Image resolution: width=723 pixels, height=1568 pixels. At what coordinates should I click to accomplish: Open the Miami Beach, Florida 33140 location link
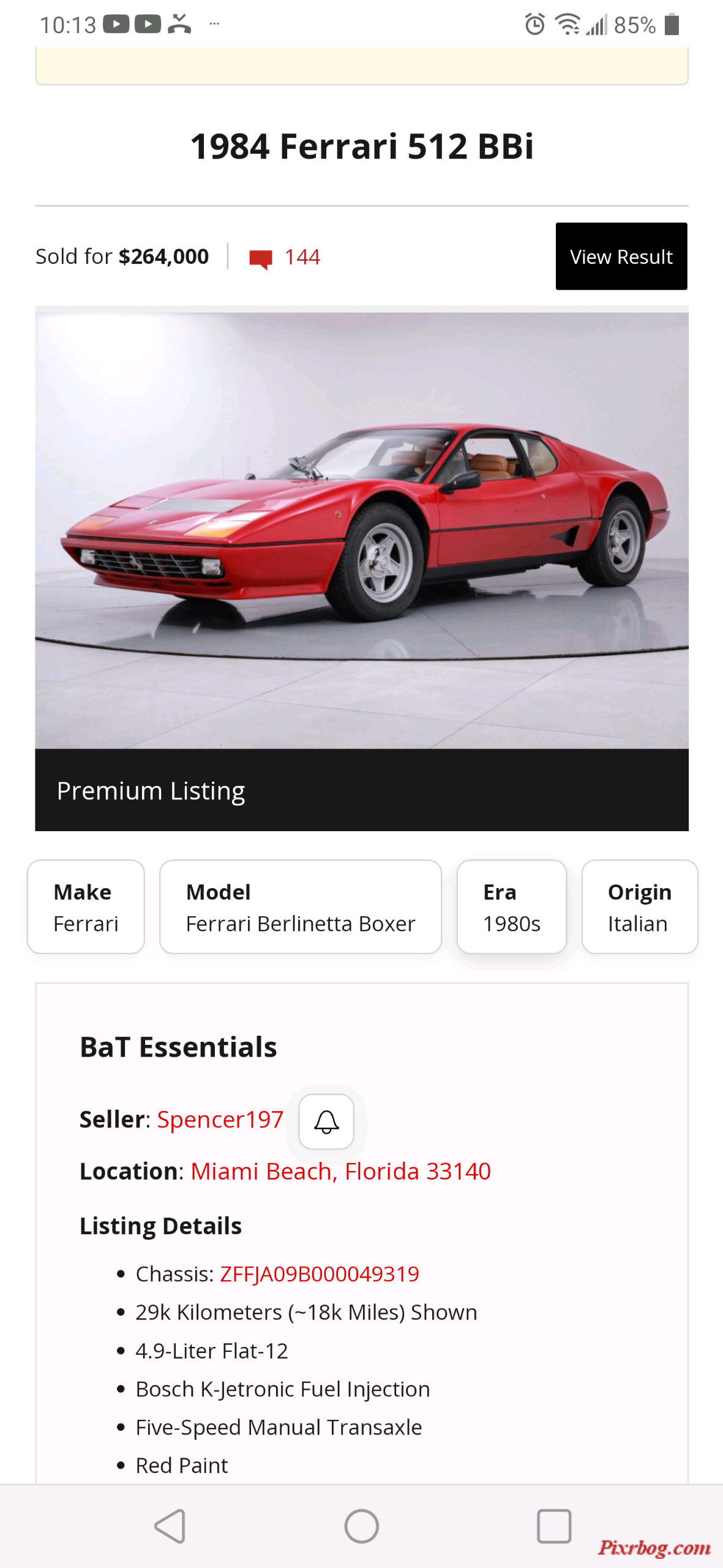[340, 1171]
